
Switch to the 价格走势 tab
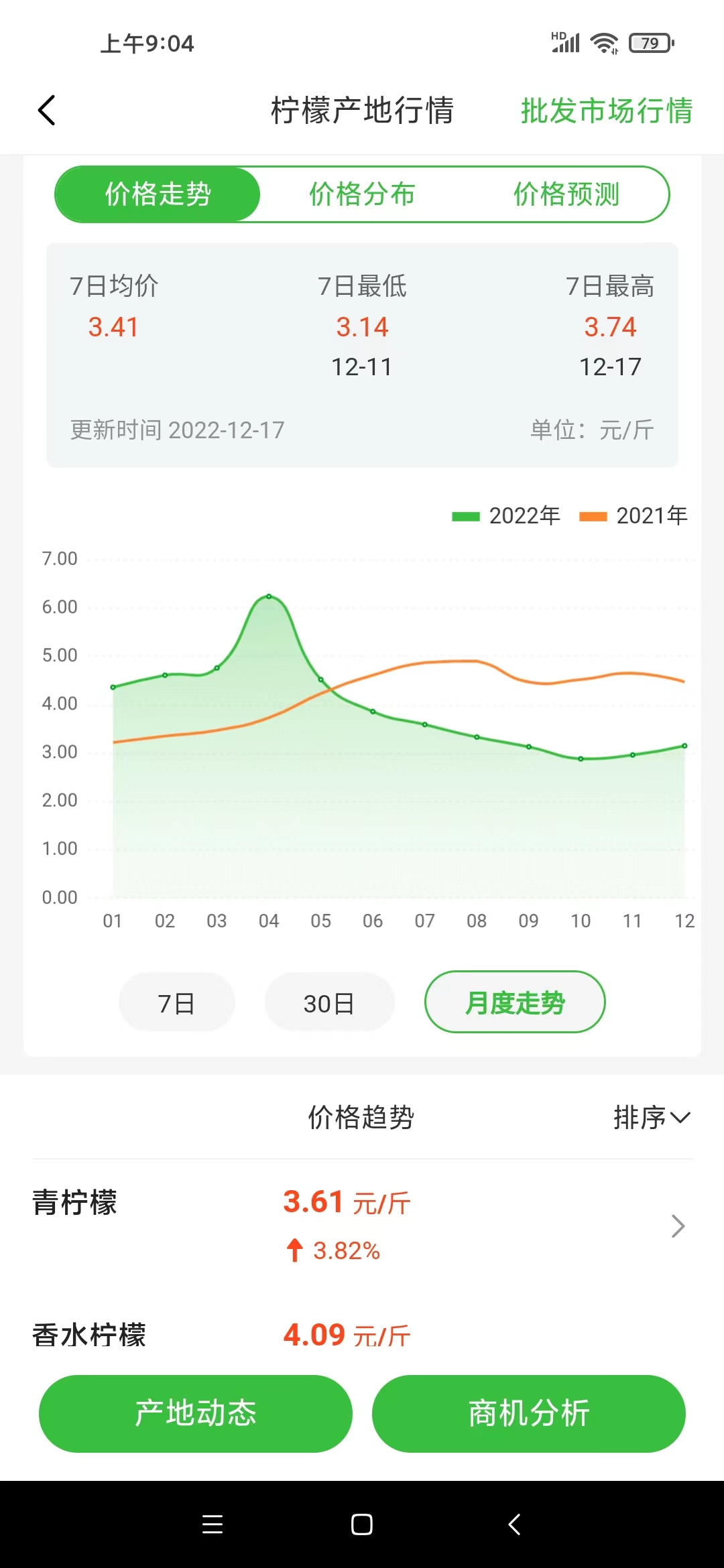(158, 194)
